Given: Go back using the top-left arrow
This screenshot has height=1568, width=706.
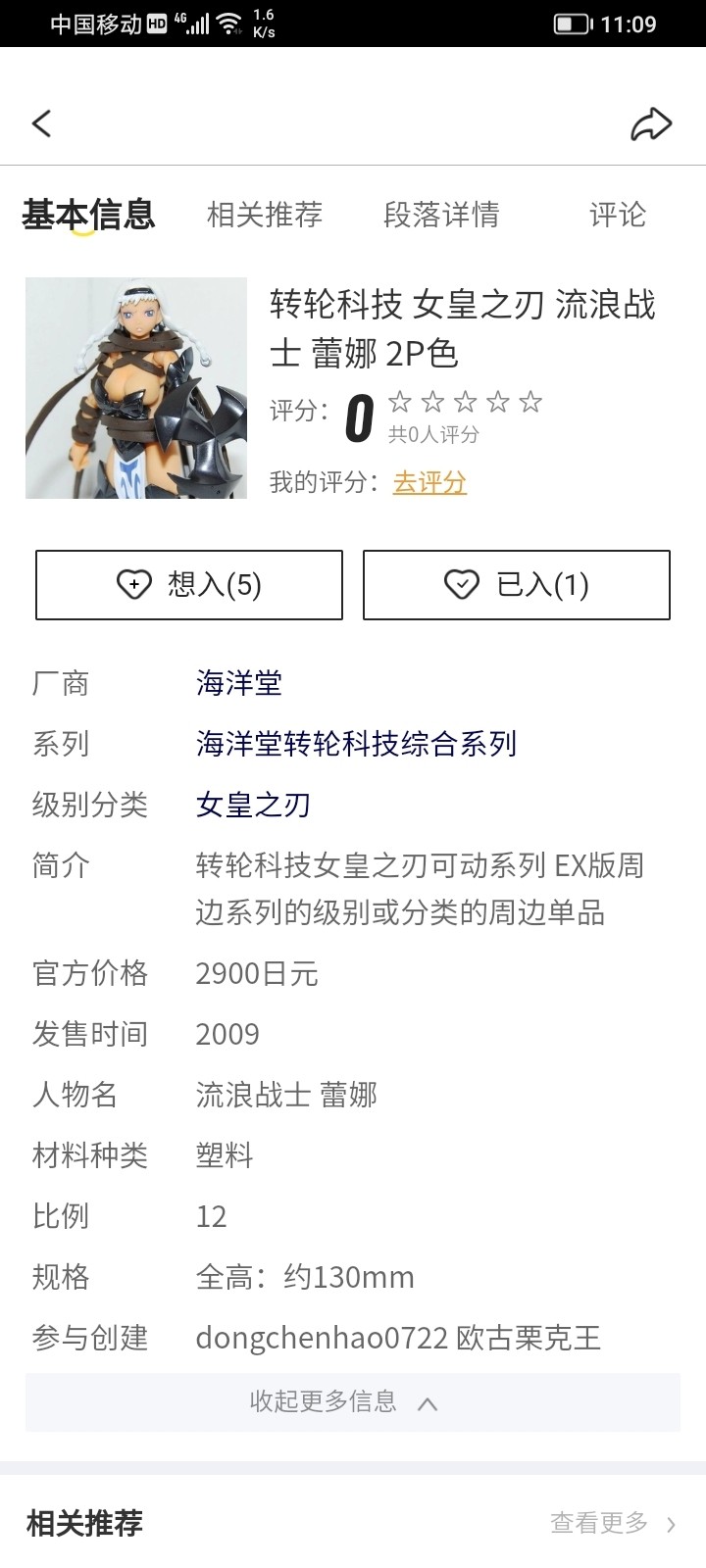Looking at the screenshot, I should pyautogui.click(x=41, y=123).
